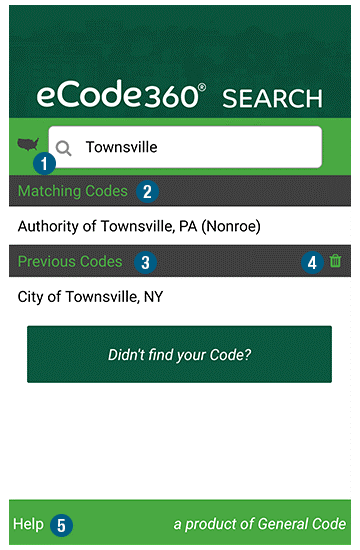Tap Didn't find your Code? button

(179, 354)
